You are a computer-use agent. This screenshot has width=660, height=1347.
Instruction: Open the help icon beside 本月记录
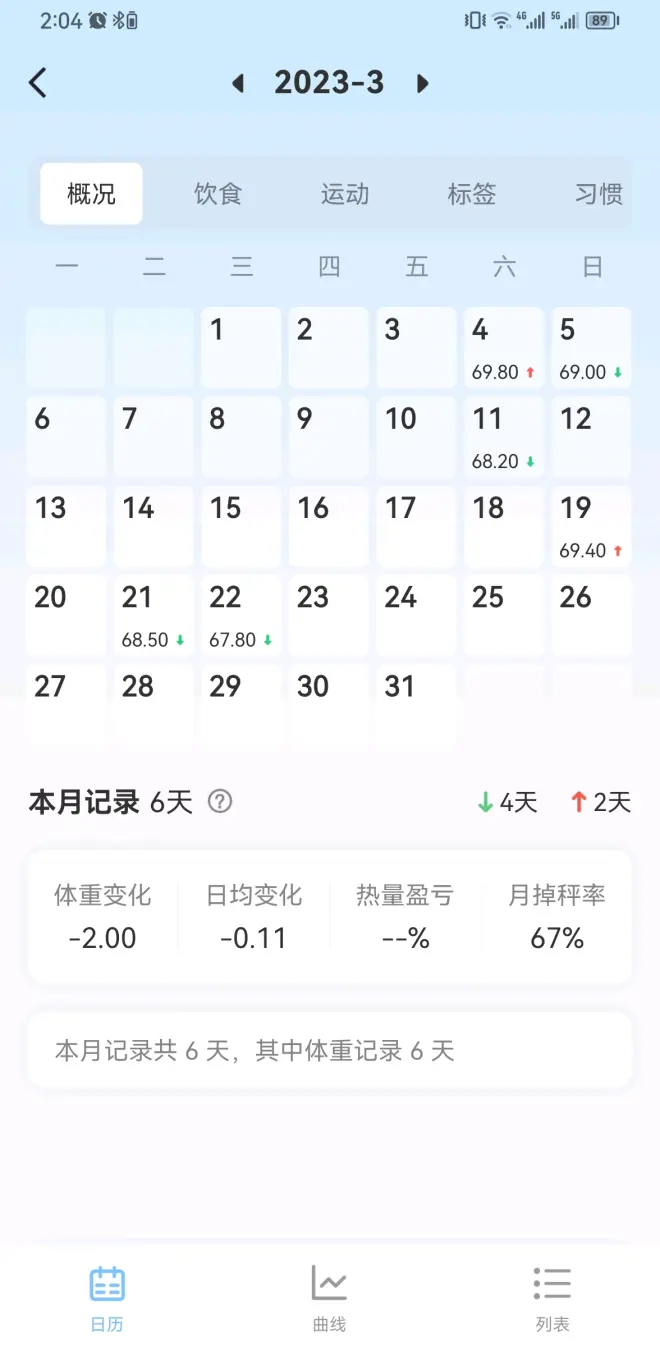(x=220, y=802)
